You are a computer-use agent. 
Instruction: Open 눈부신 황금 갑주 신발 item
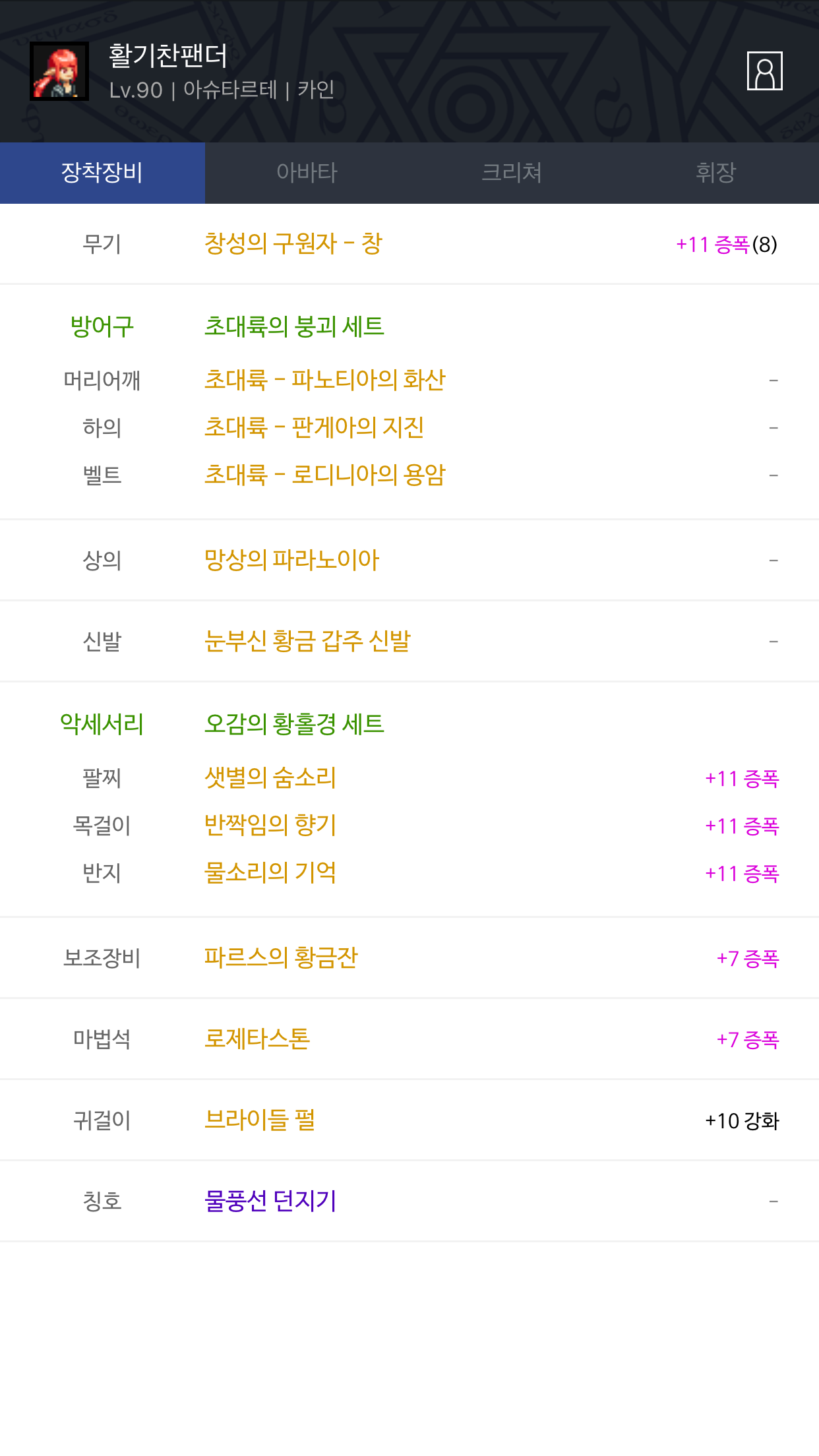point(409,641)
